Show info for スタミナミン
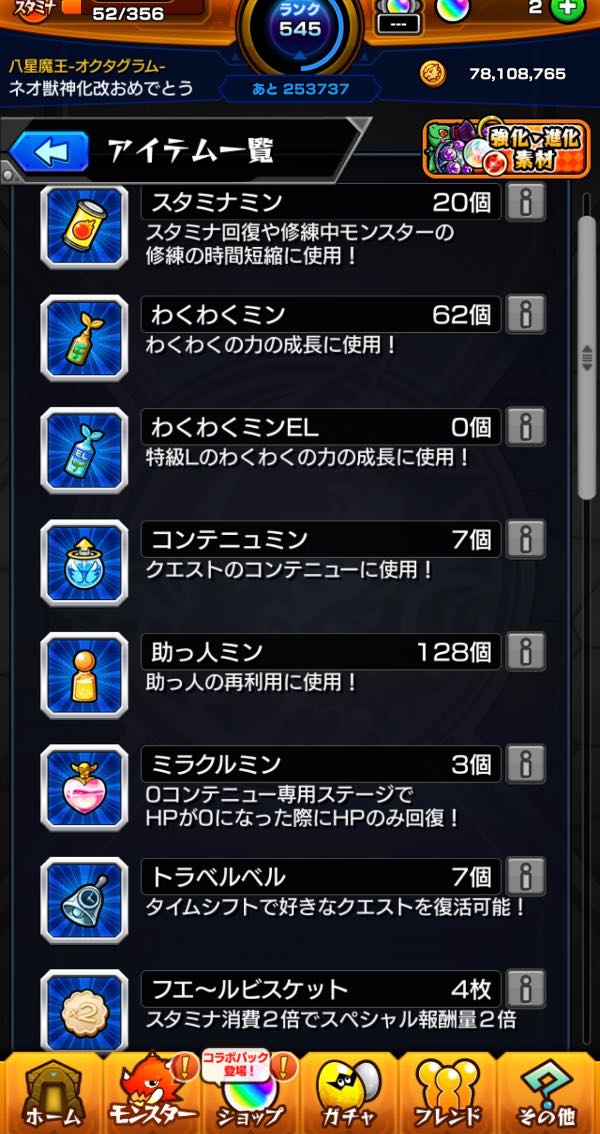Viewport: 600px width, 1134px height. [526, 202]
